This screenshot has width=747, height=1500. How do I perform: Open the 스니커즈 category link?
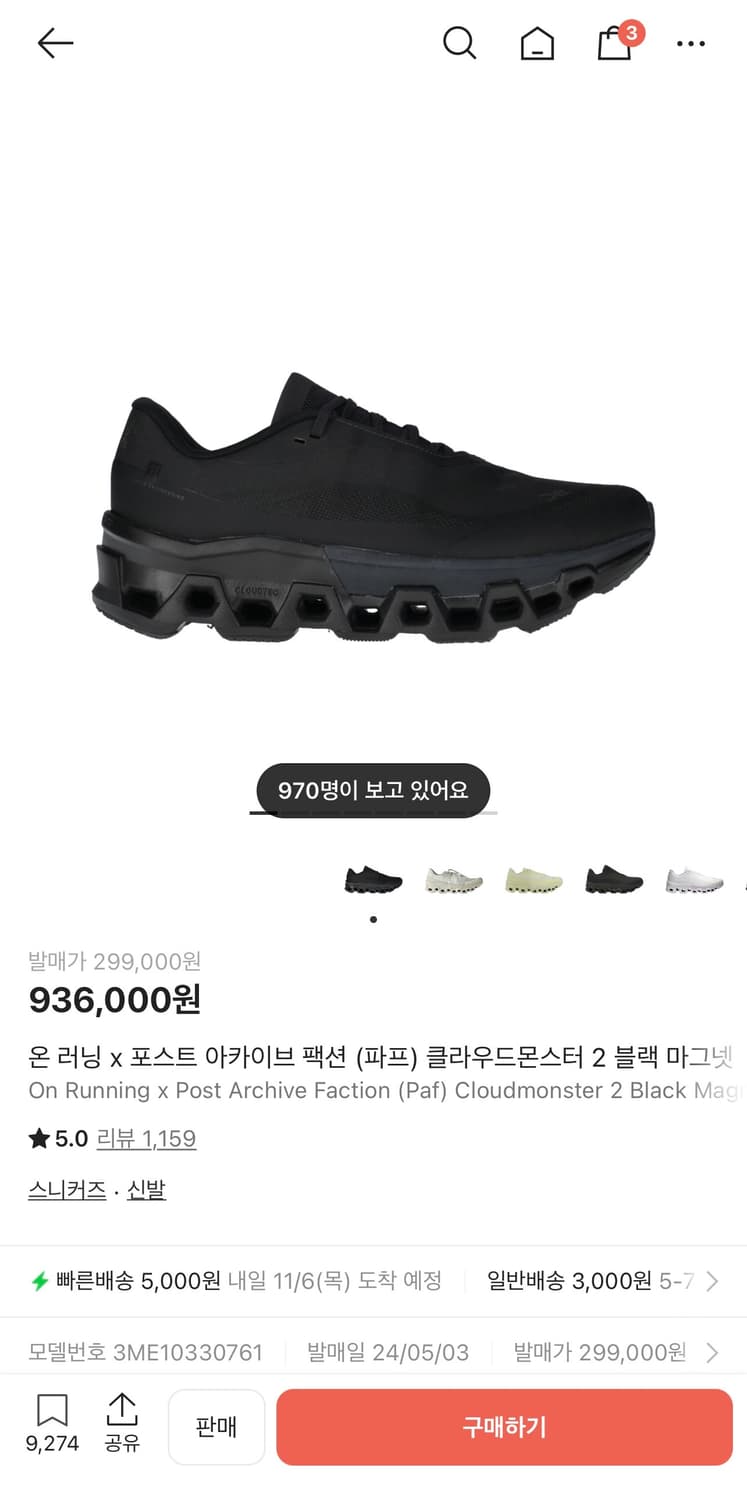point(66,1189)
